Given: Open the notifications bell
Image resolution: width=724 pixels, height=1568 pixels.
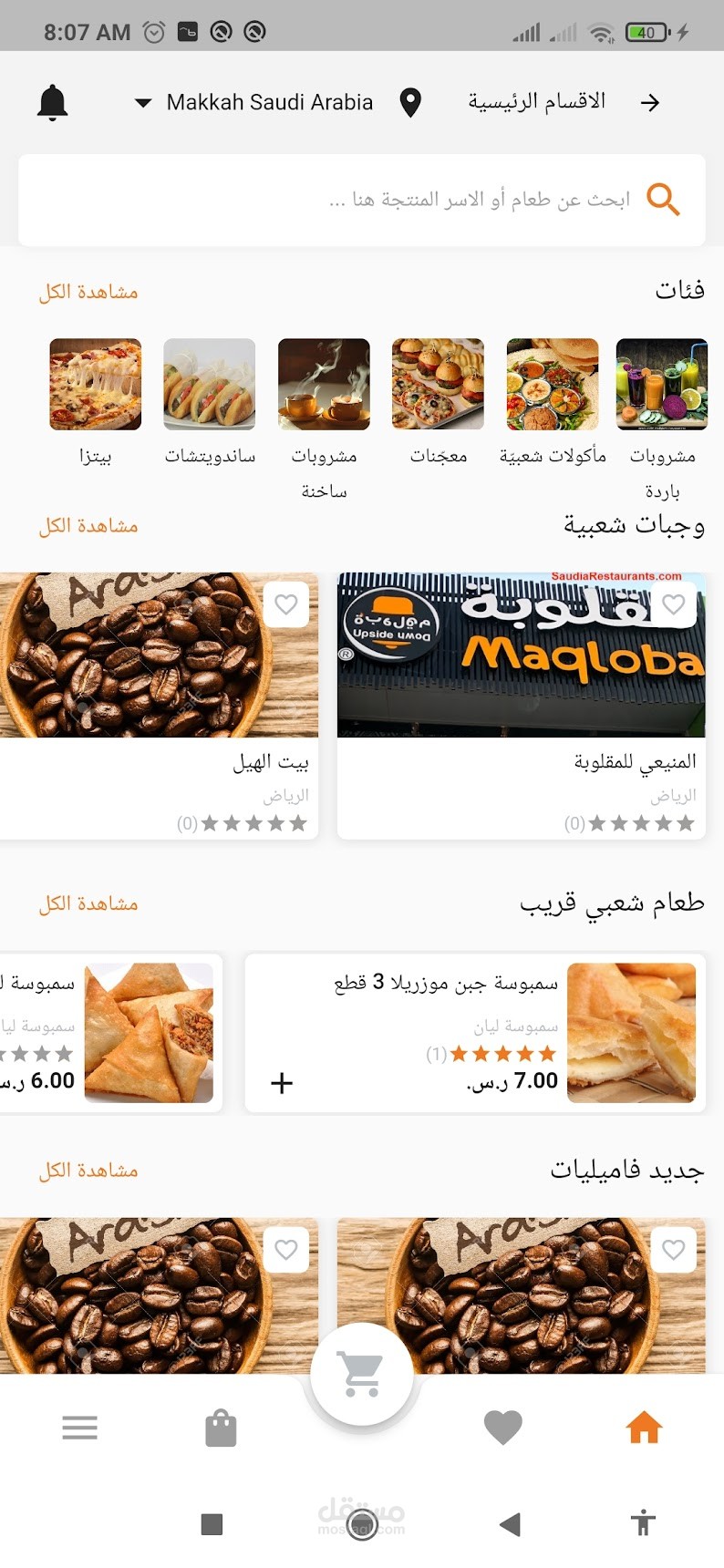Looking at the screenshot, I should pos(52,102).
